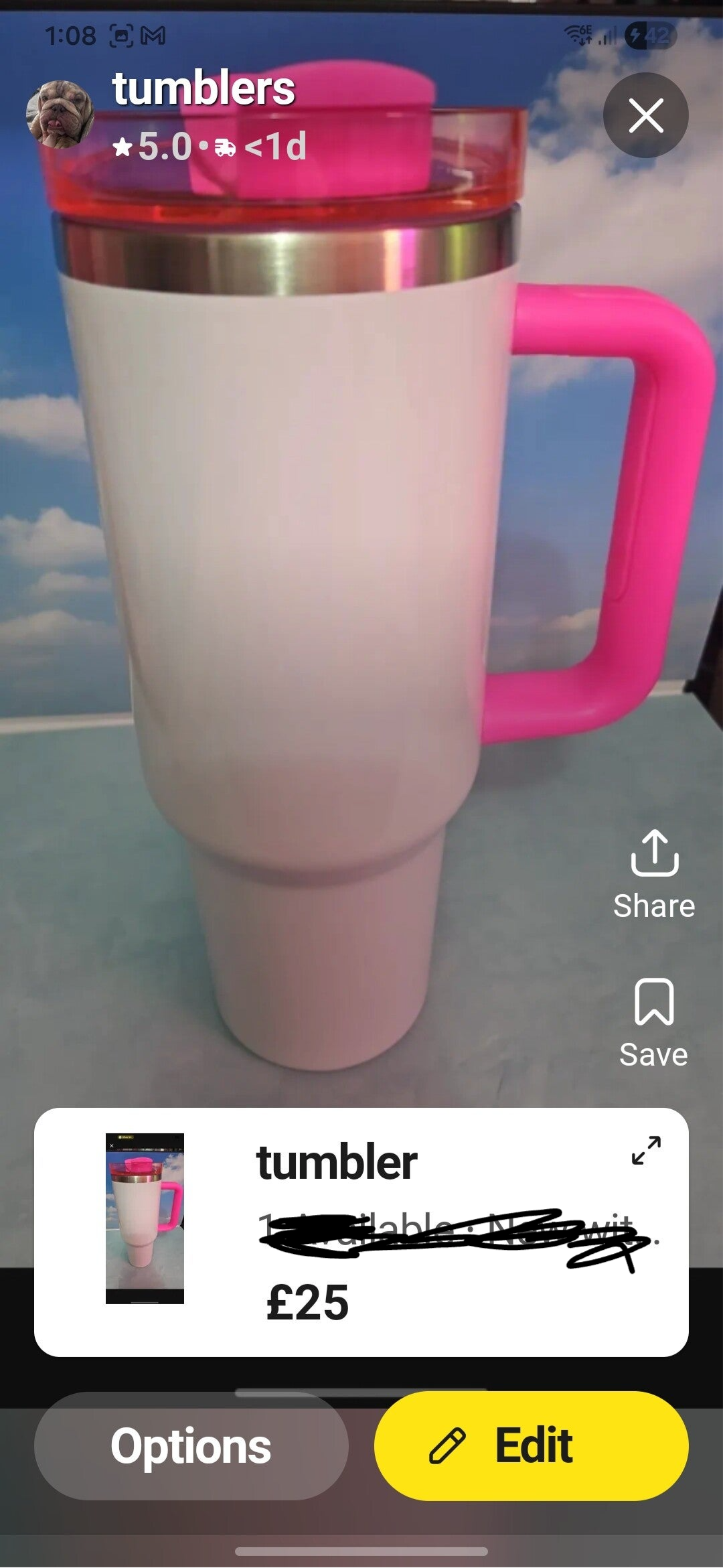Open the seller's bulldog profile picture
This screenshot has width=723, height=1568.
pos(60,114)
